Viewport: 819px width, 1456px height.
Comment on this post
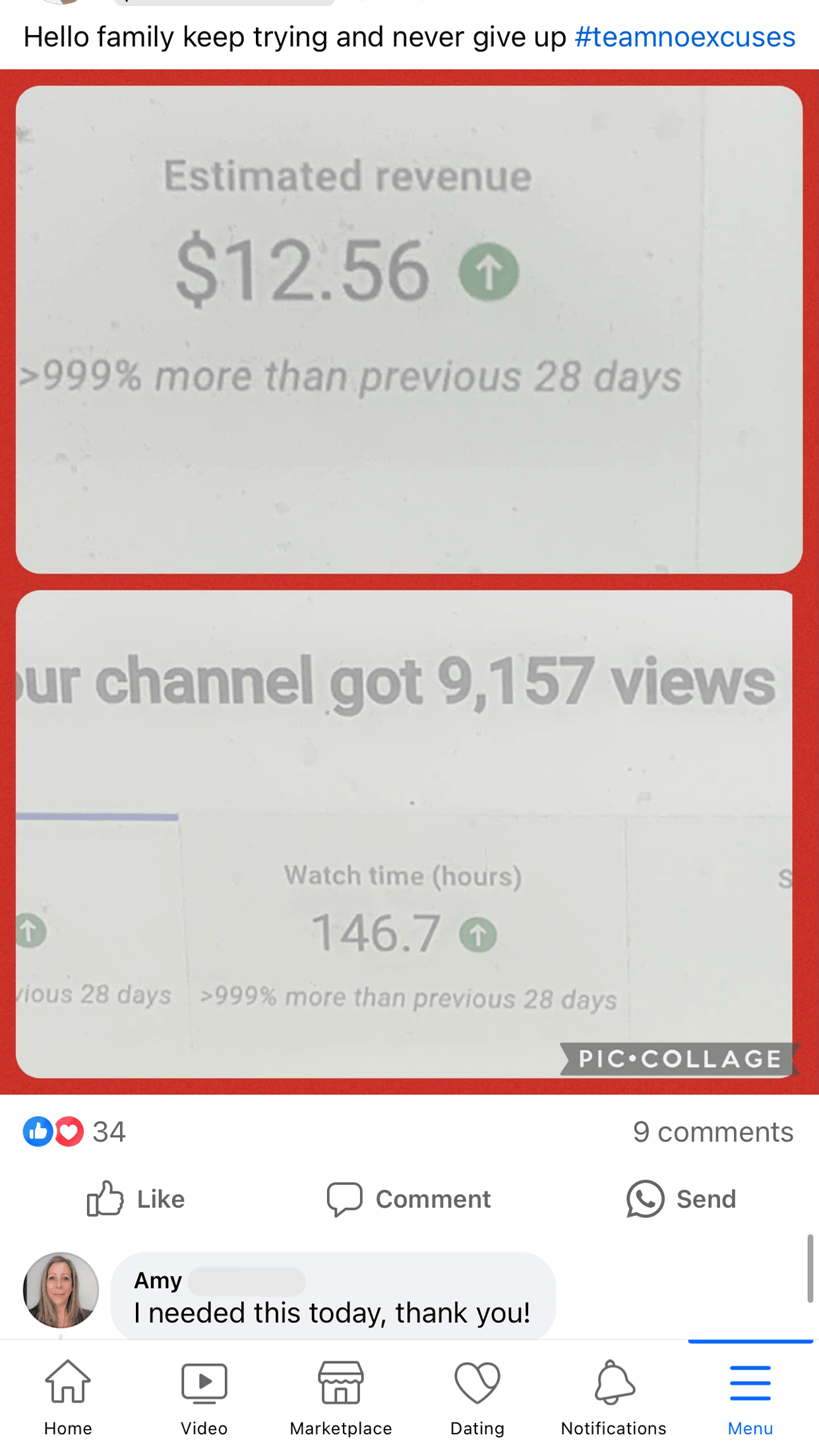409,1199
